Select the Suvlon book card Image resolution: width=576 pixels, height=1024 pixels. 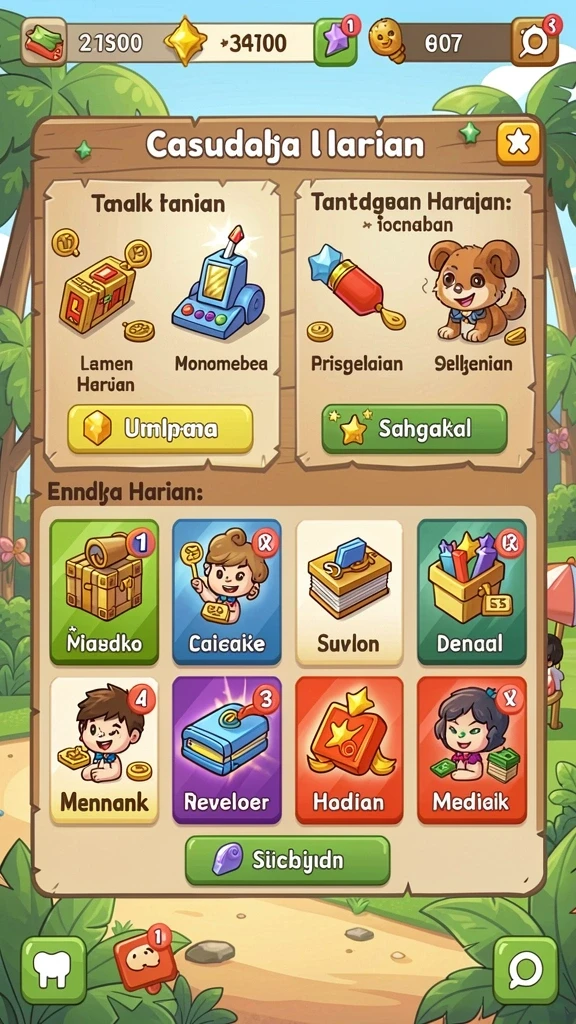(349, 592)
